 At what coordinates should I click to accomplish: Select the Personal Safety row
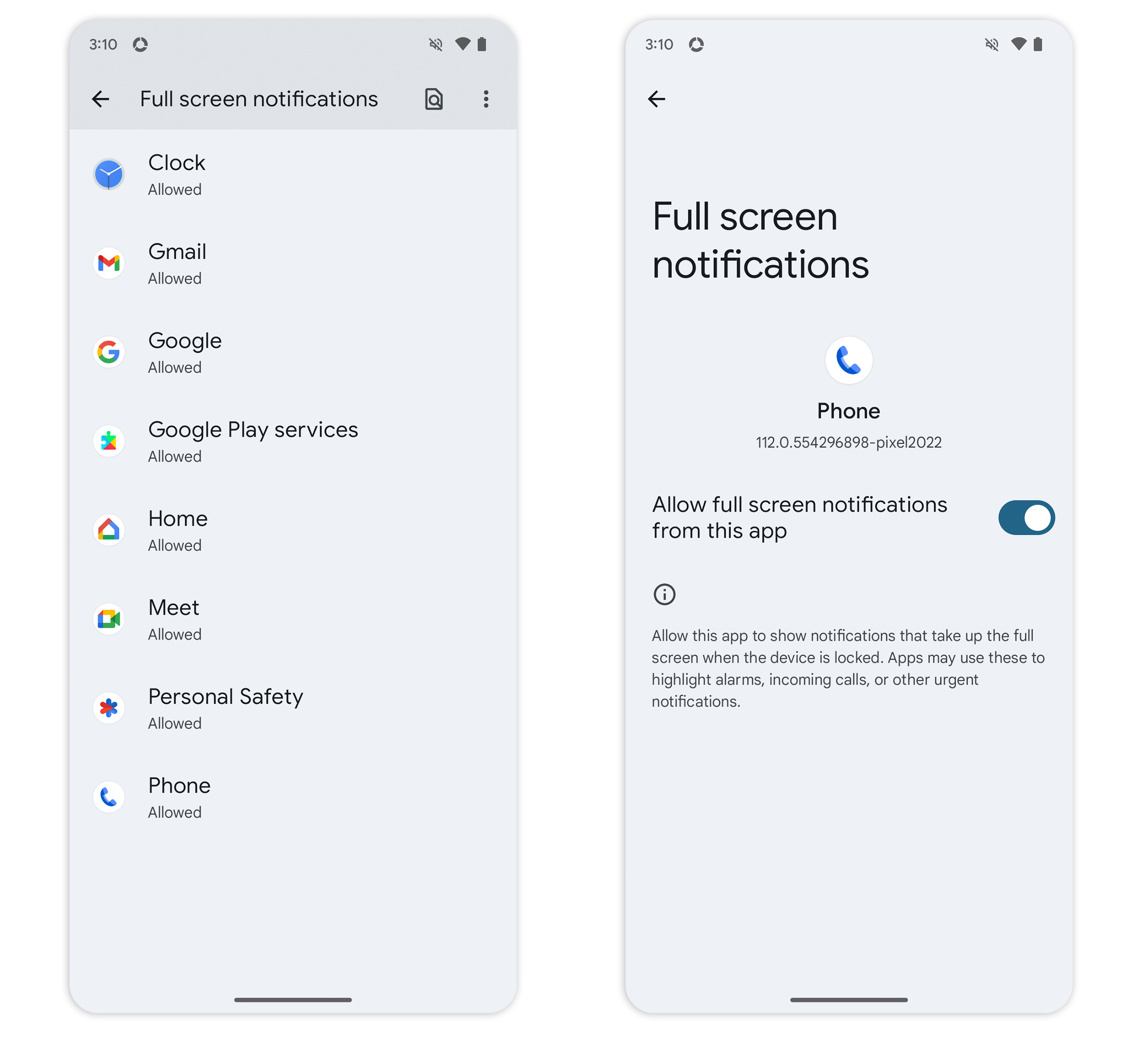pos(293,708)
